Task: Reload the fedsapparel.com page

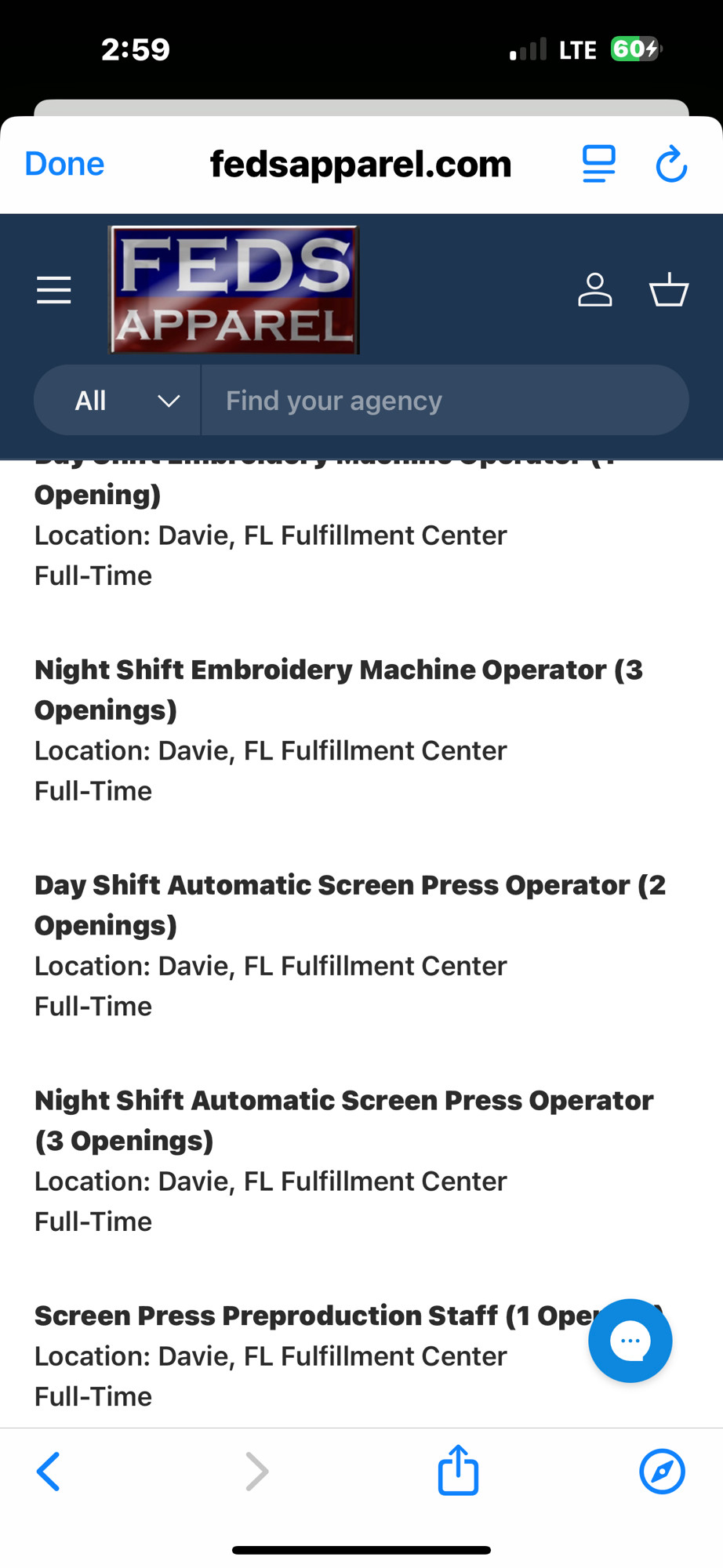Action: pyautogui.click(x=671, y=164)
